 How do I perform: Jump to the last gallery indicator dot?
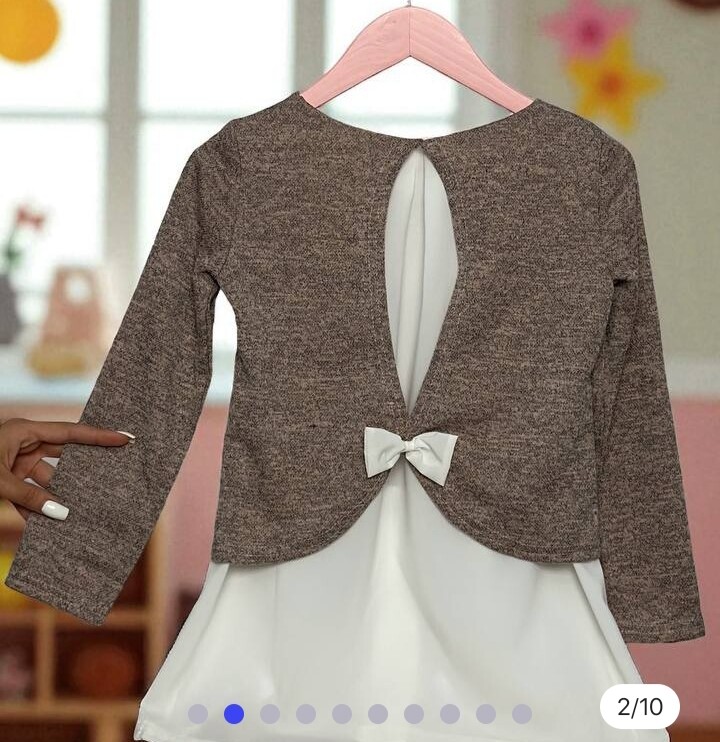click(x=522, y=714)
